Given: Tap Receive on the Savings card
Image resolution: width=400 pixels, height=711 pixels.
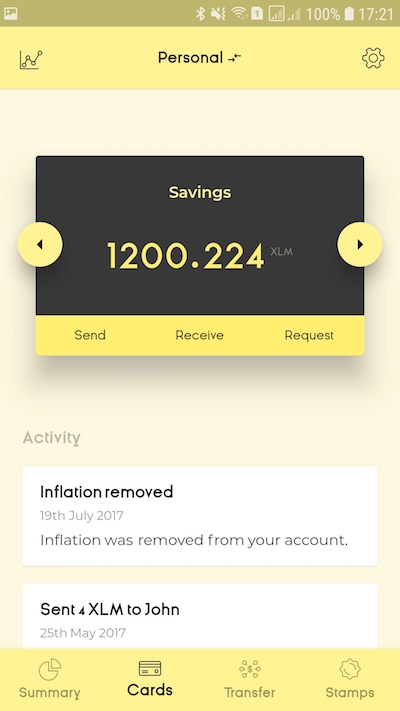Looking at the screenshot, I should pyautogui.click(x=200, y=335).
